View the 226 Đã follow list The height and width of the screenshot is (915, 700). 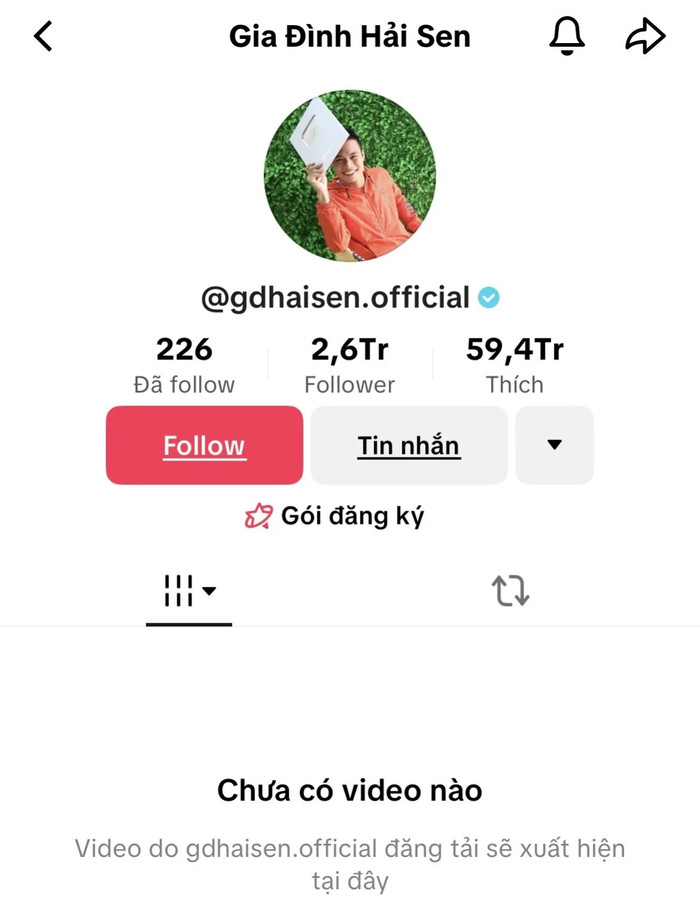tap(184, 366)
